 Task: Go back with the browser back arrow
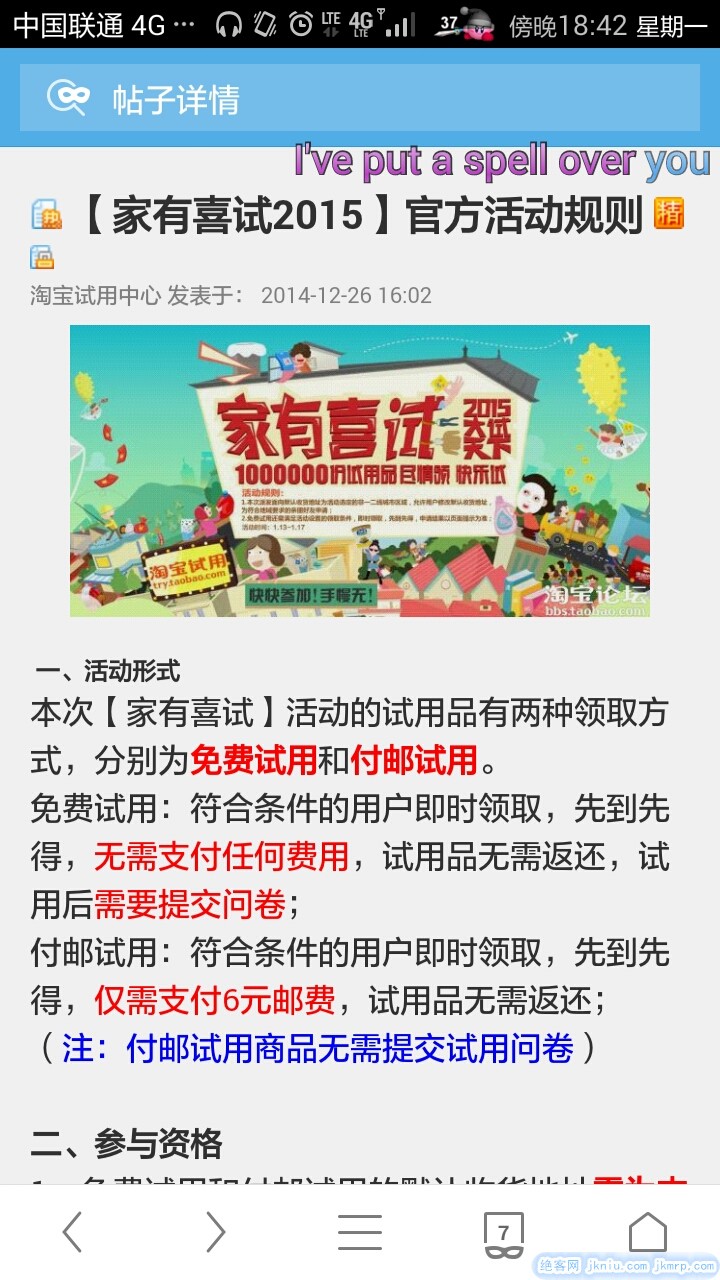coord(72,1232)
